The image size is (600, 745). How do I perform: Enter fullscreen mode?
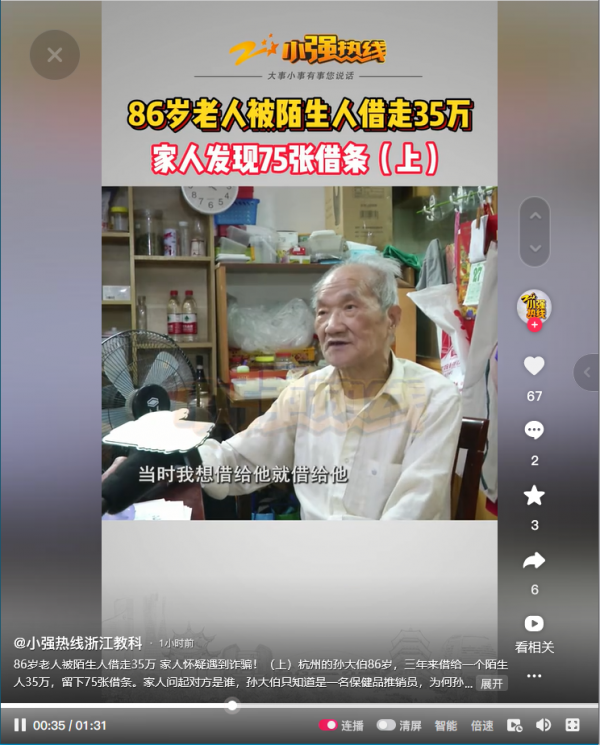(x=573, y=725)
